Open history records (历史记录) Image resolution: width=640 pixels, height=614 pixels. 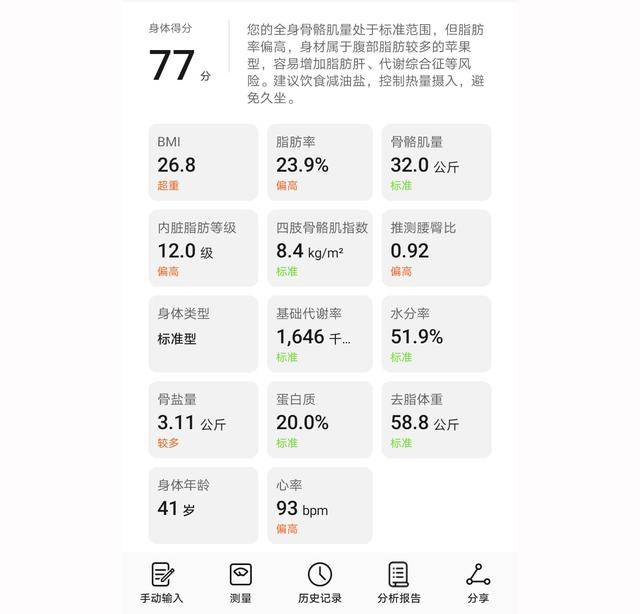(319, 583)
